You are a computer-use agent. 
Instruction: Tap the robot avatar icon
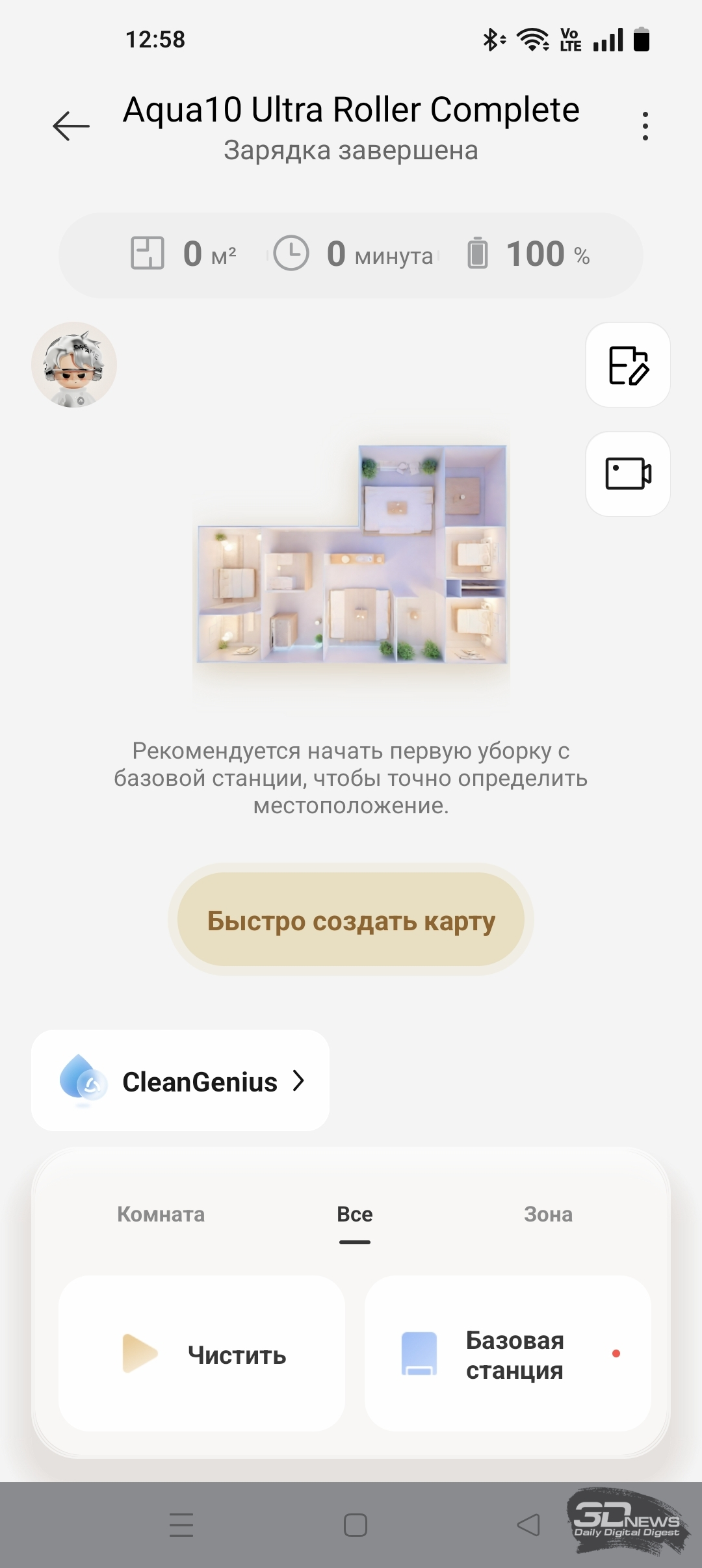[x=74, y=365]
